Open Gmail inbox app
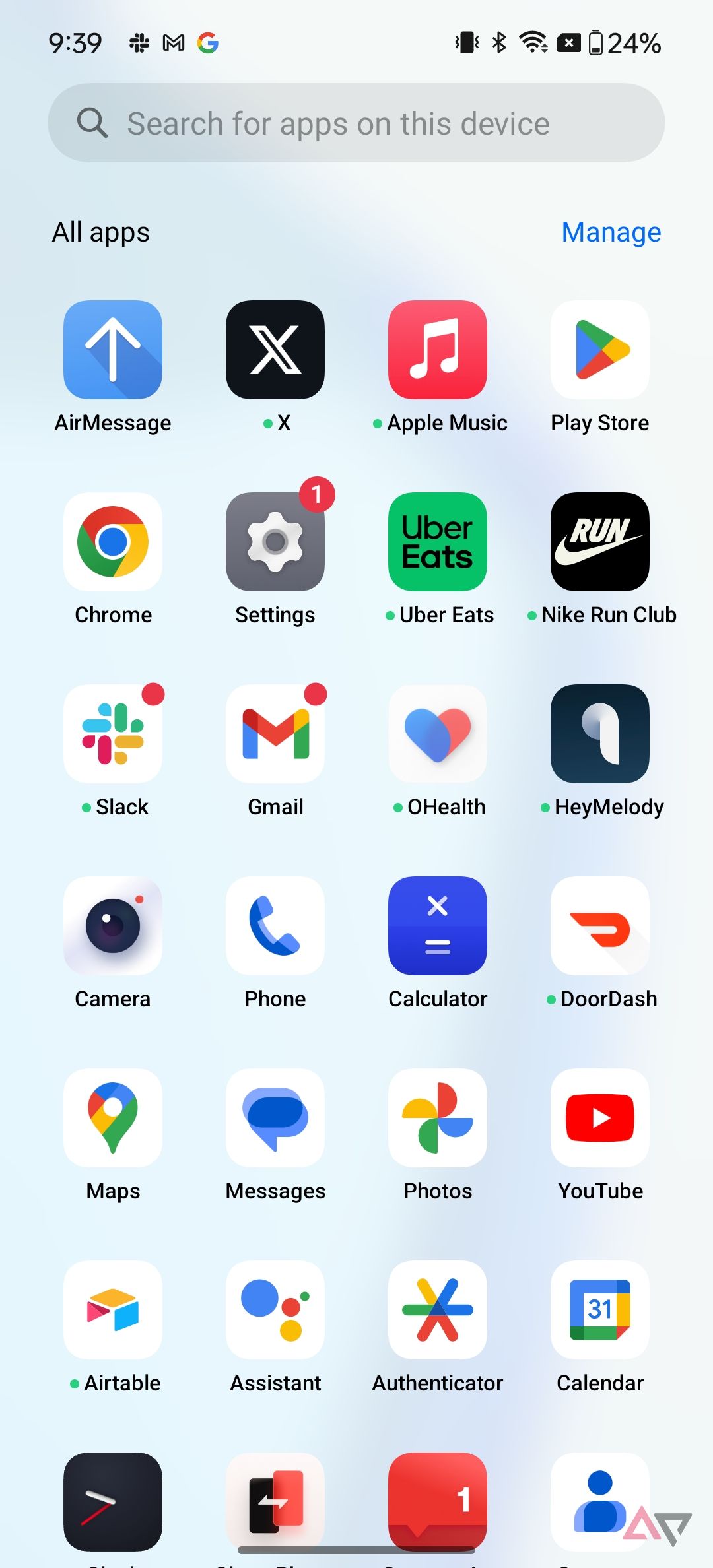The image size is (713, 1568). point(275,735)
